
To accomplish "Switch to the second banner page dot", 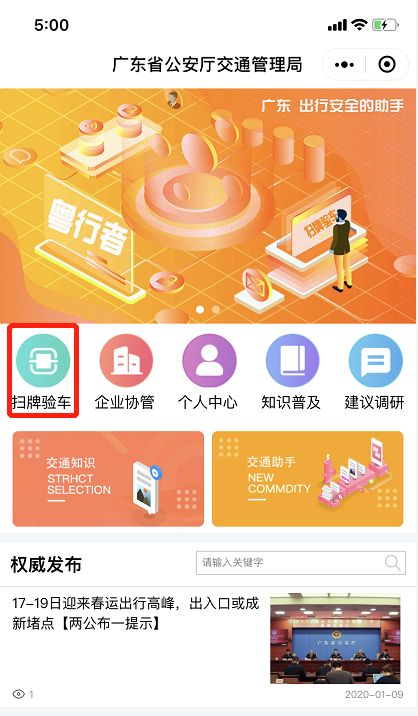I will (x=216, y=309).
